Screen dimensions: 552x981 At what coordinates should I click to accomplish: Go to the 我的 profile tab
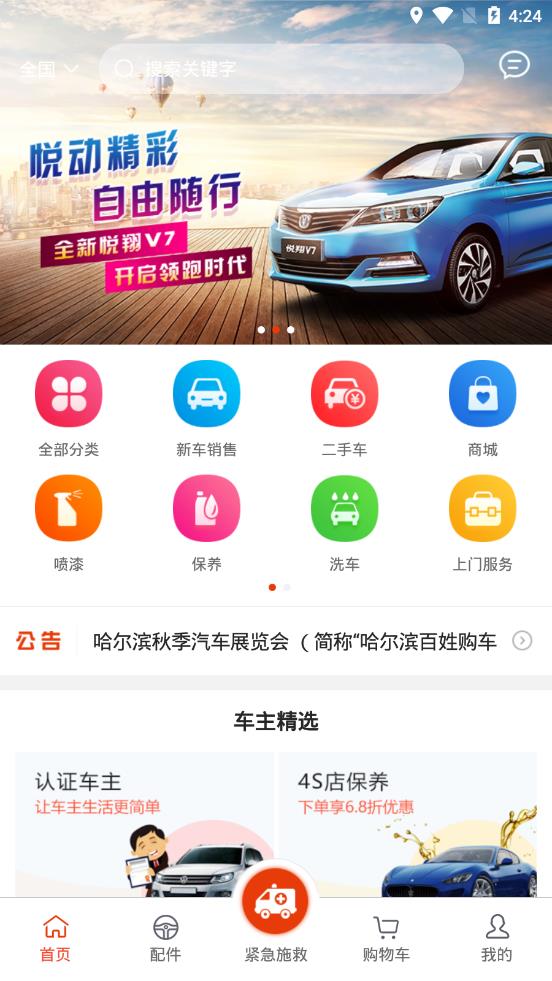(497, 939)
